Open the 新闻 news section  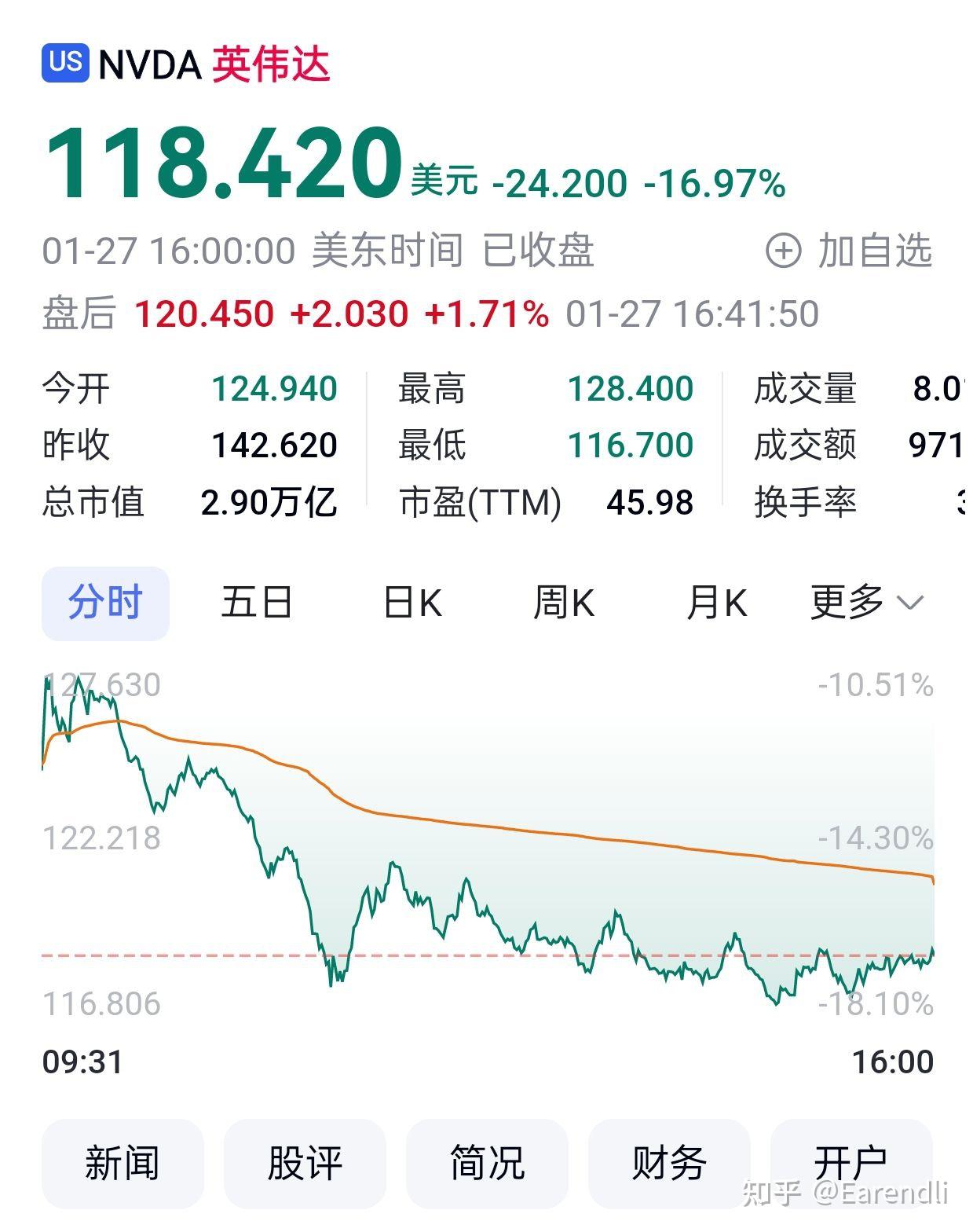(123, 1163)
